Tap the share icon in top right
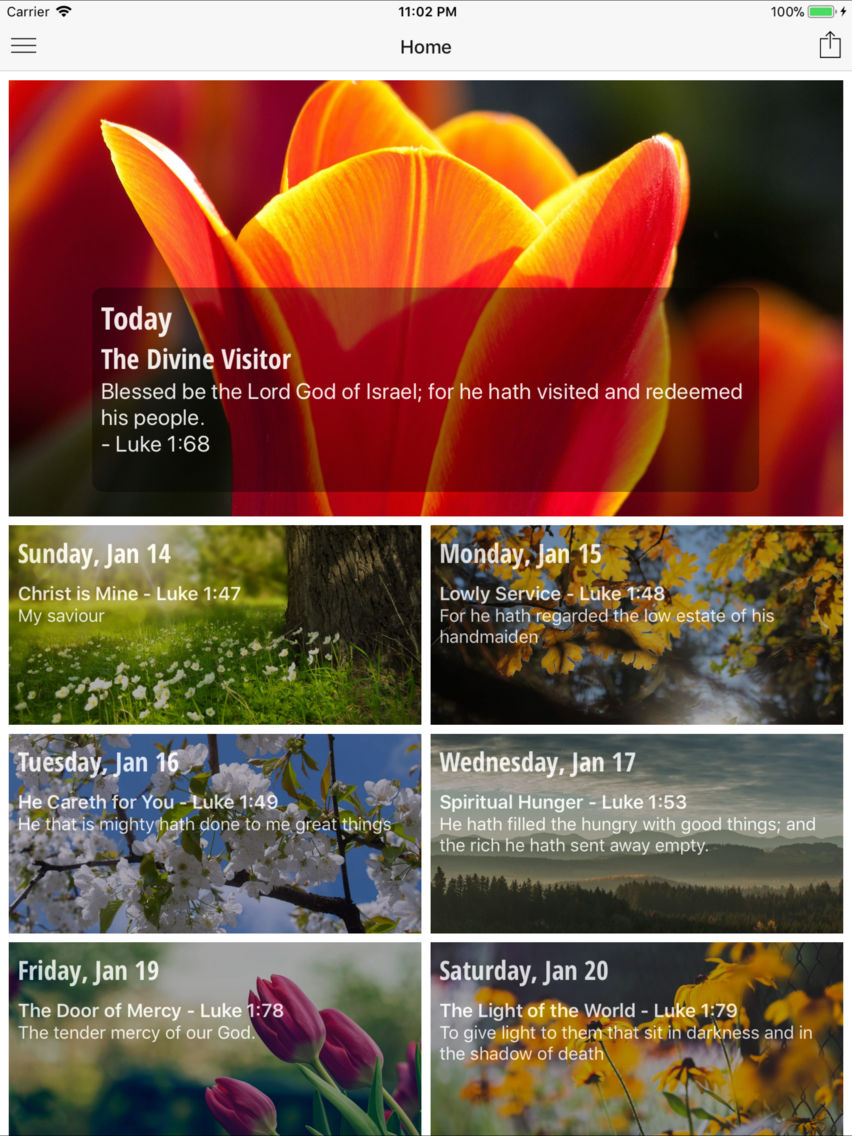This screenshot has width=852, height=1136. (x=829, y=45)
